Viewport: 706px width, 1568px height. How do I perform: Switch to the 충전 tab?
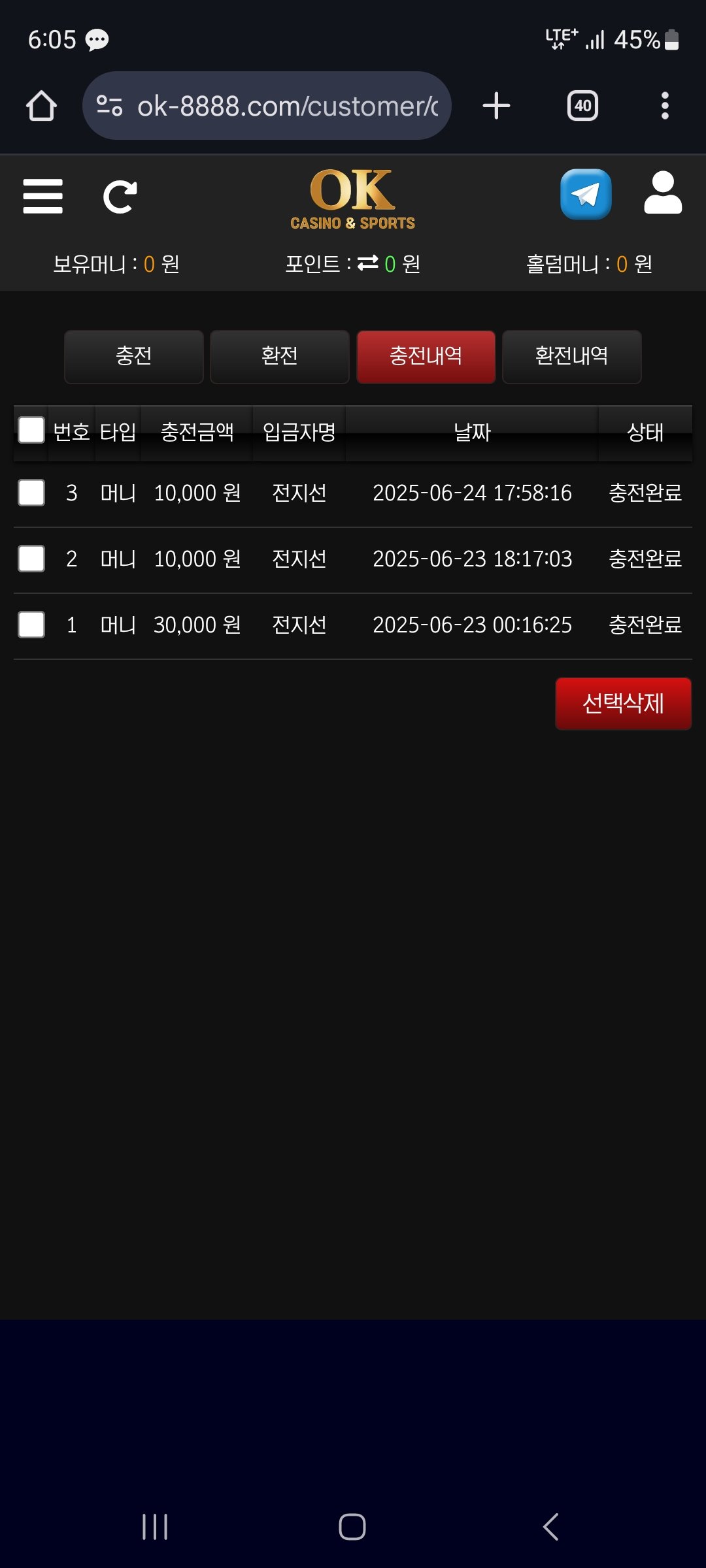(134, 356)
